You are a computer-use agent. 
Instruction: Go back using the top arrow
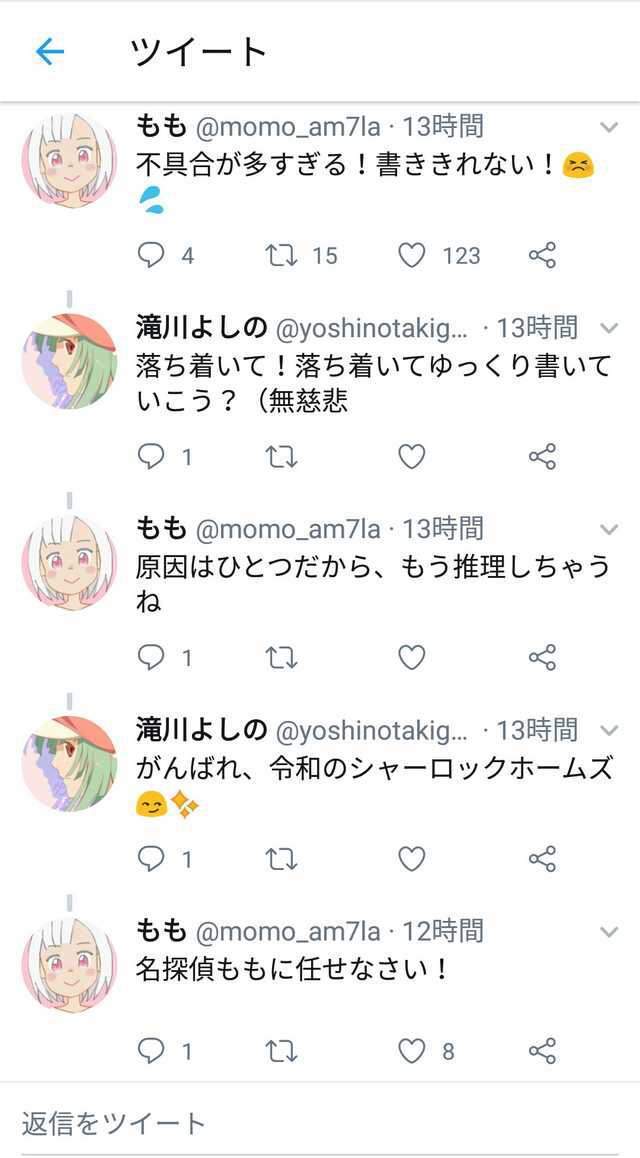[x=49, y=52]
